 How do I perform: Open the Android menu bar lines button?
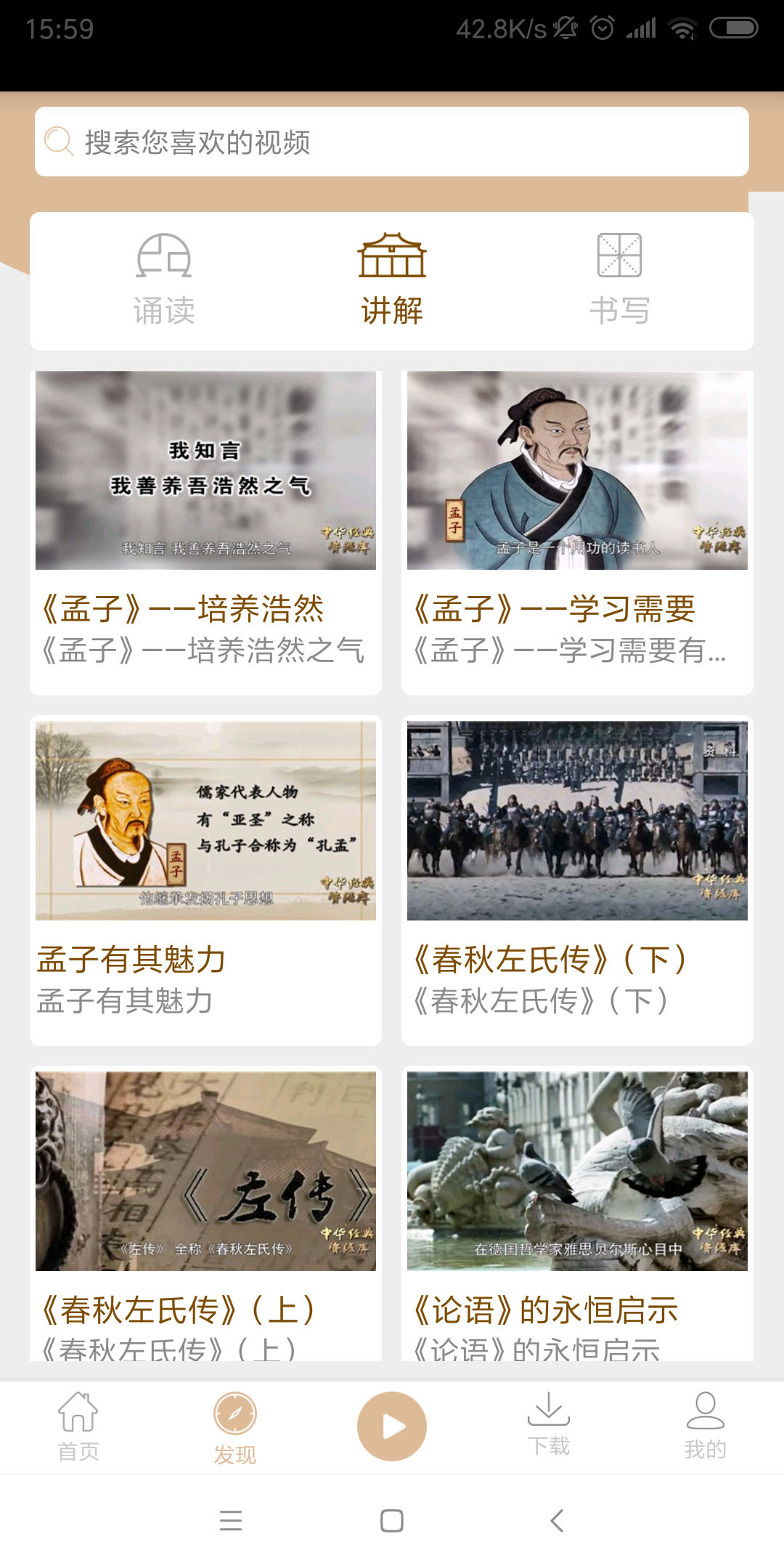pyautogui.click(x=232, y=1521)
